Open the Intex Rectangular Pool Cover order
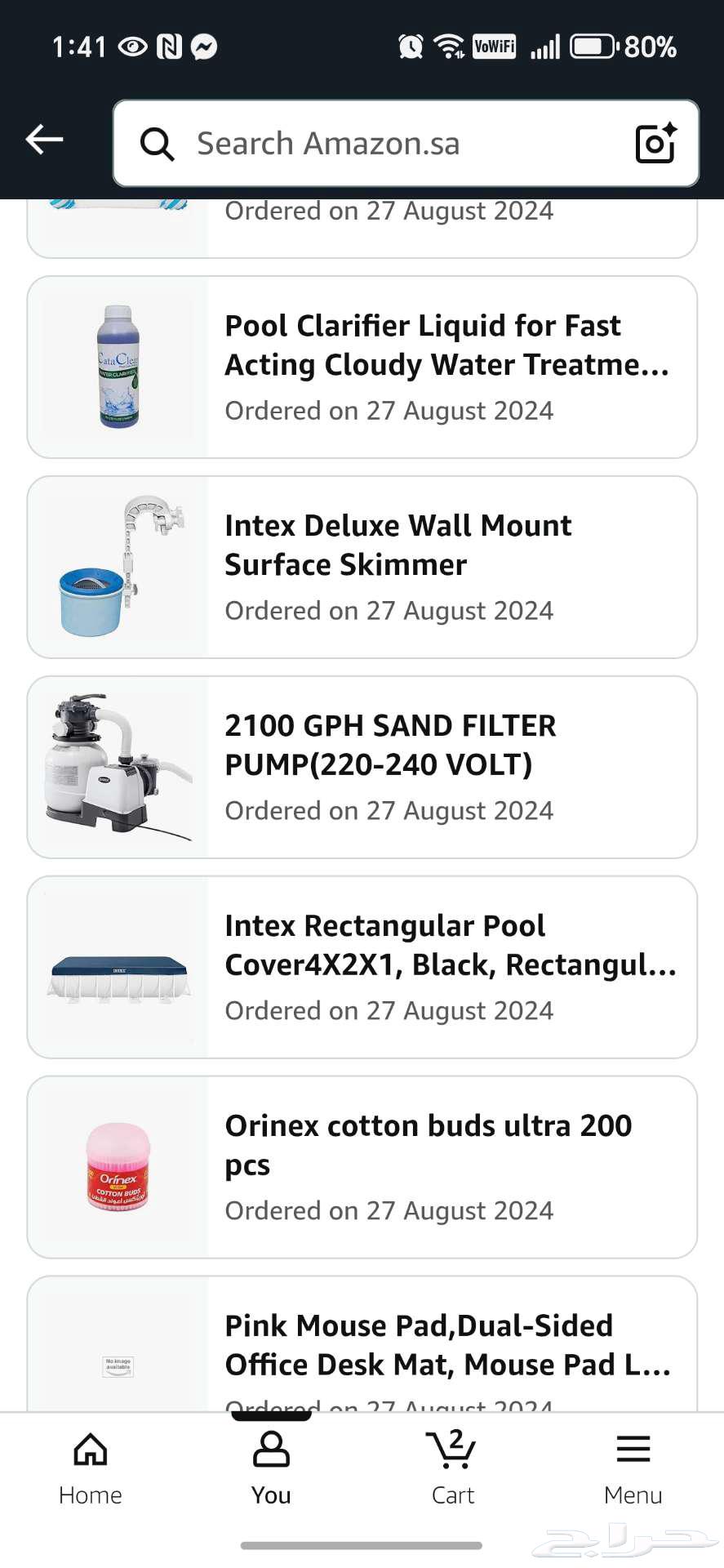This screenshot has width=724, height=1568. [362, 968]
